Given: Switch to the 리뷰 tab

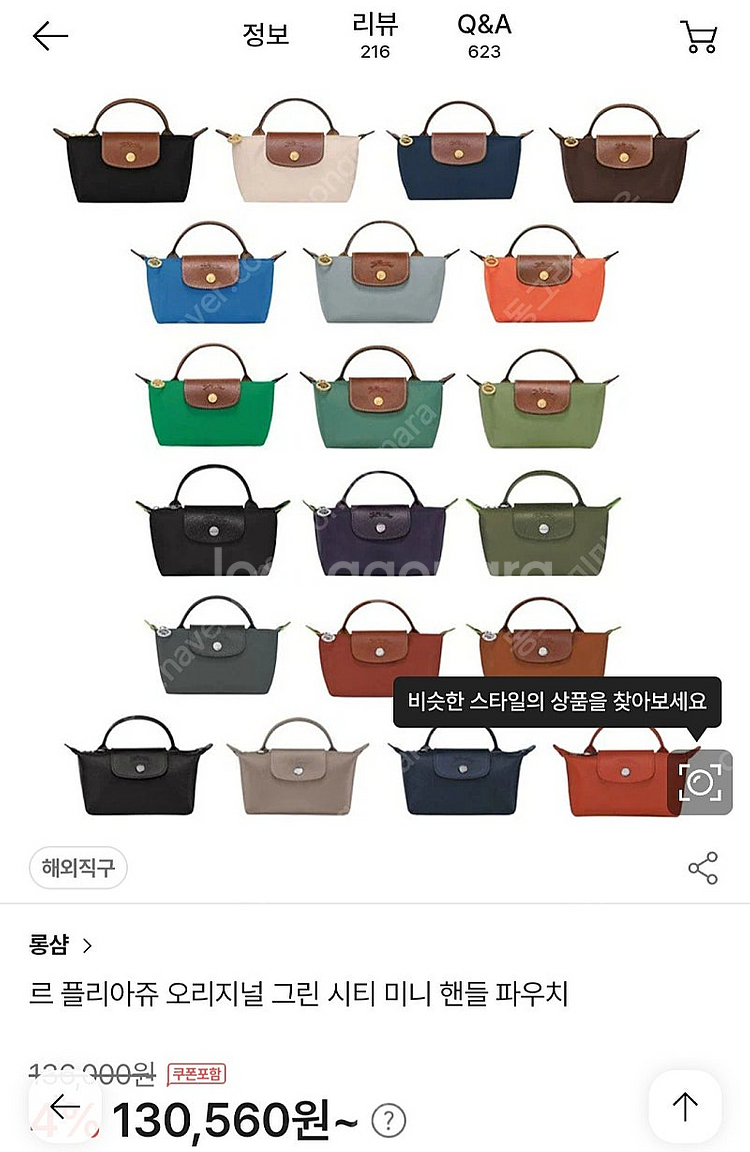Looking at the screenshot, I should coord(375,36).
